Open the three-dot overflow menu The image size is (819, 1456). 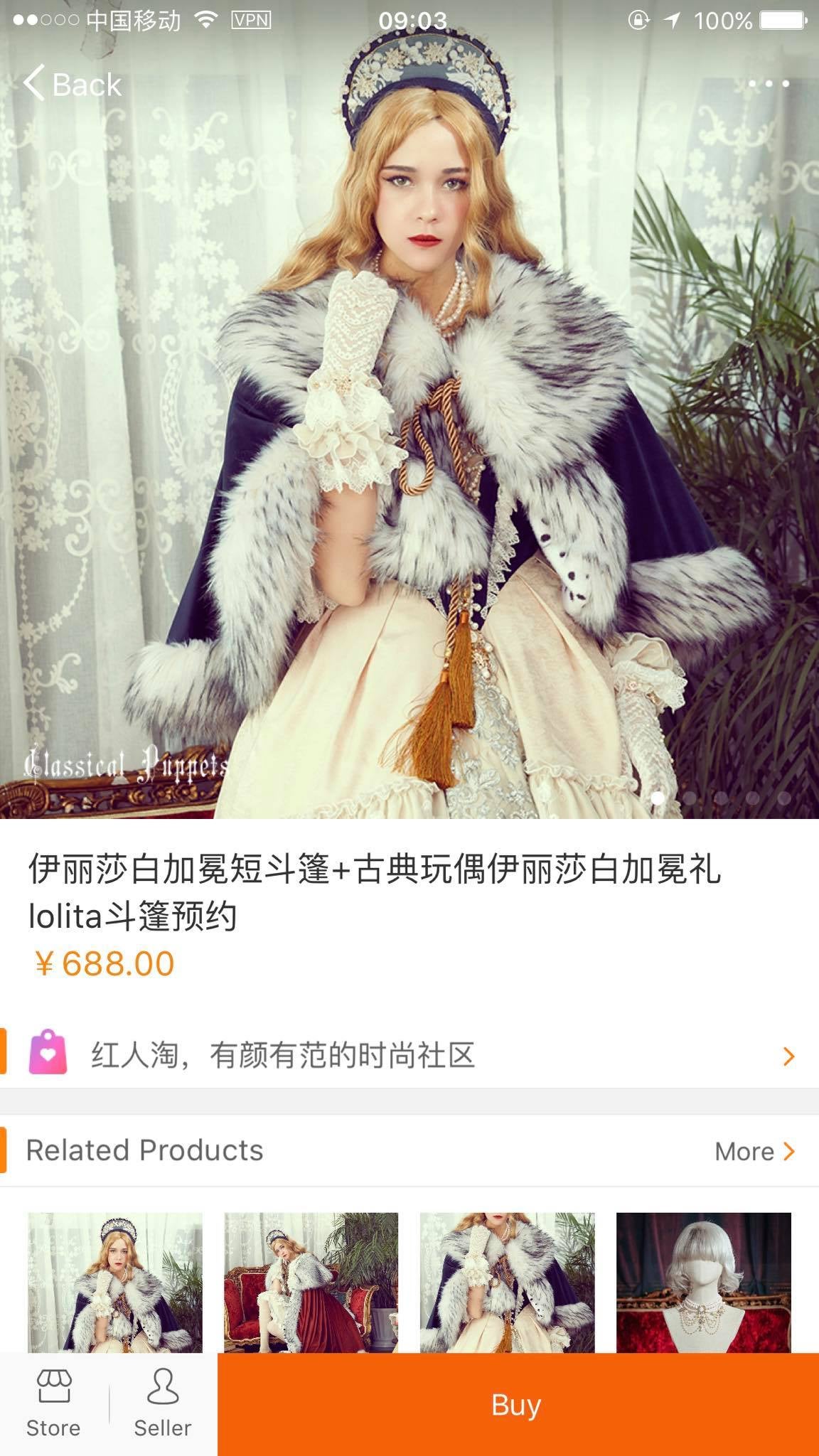click(769, 84)
